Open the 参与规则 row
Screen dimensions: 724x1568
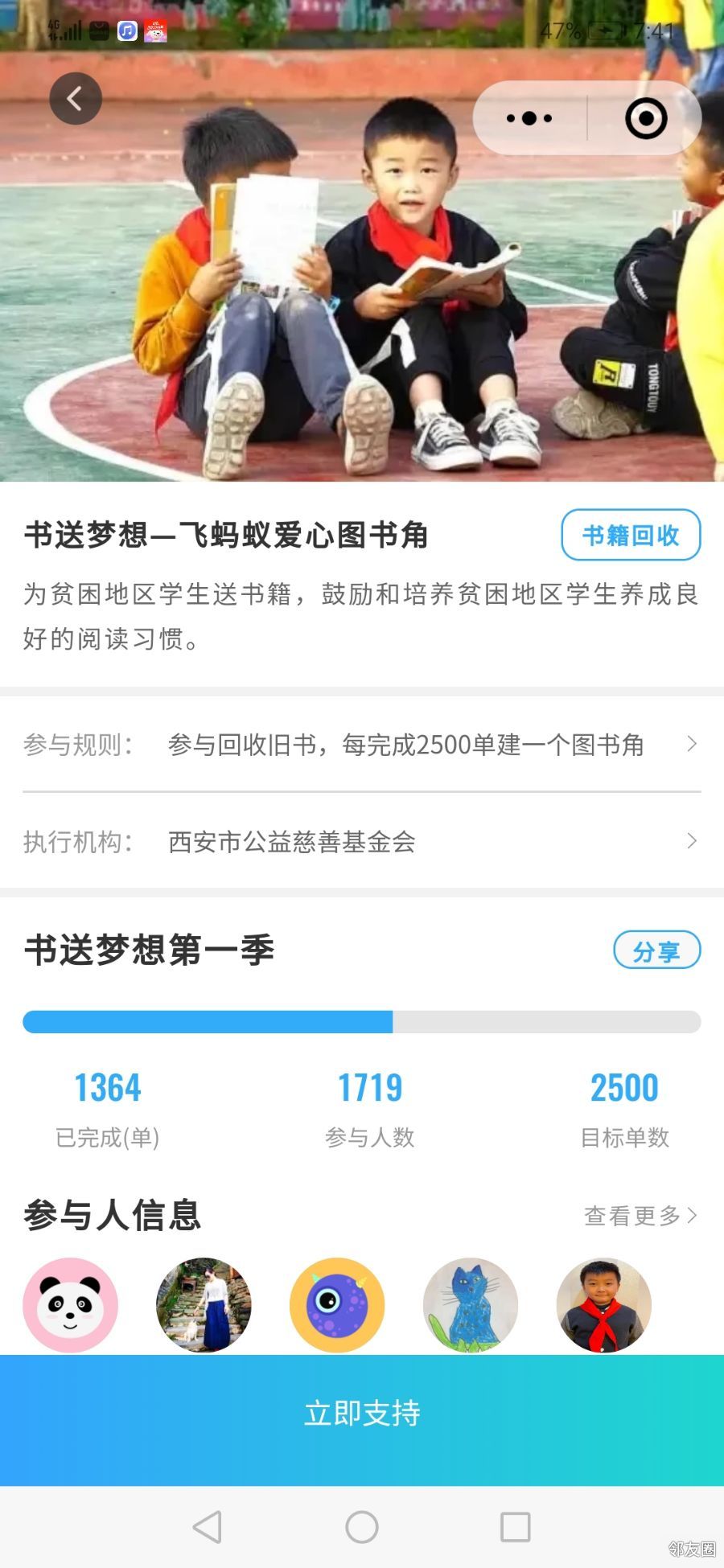coord(362,745)
